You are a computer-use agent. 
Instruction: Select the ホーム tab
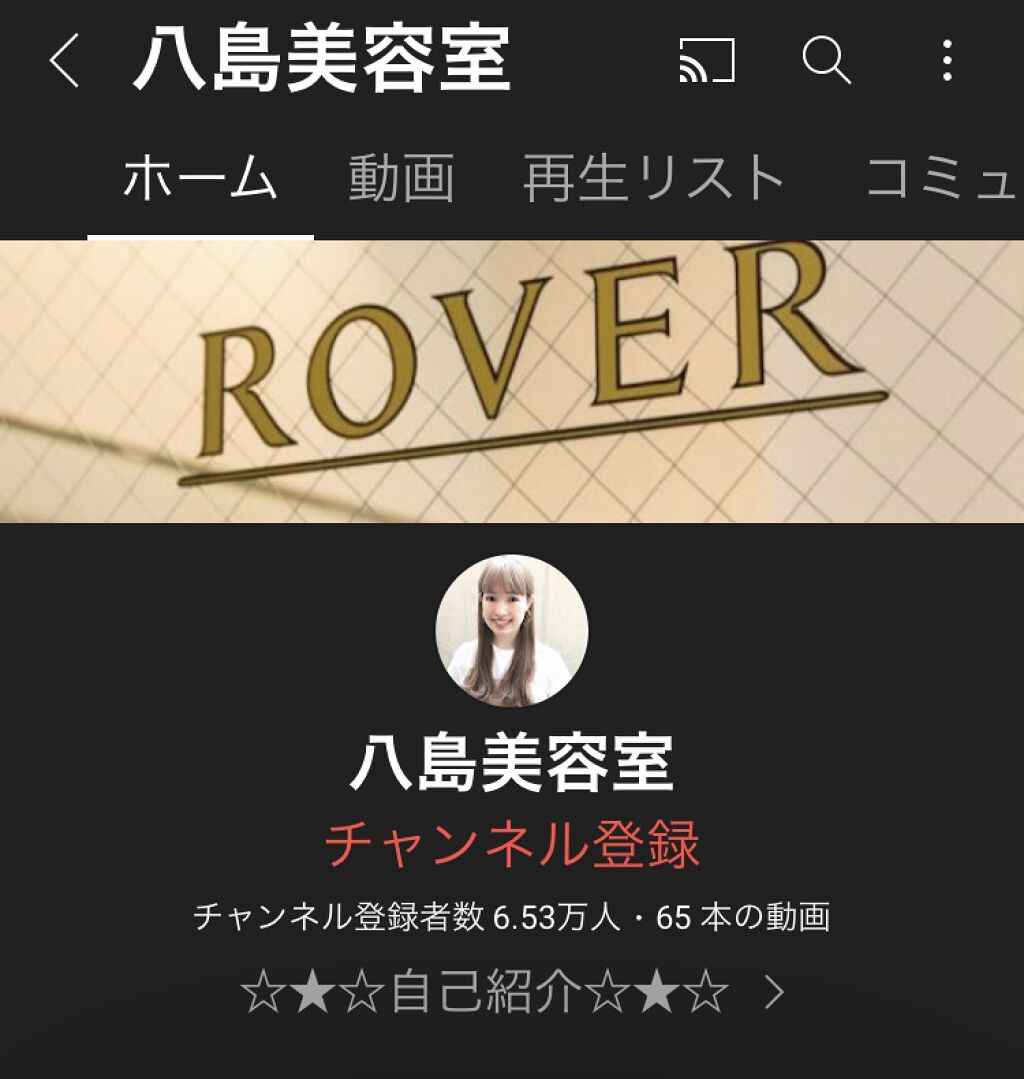coord(200,180)
